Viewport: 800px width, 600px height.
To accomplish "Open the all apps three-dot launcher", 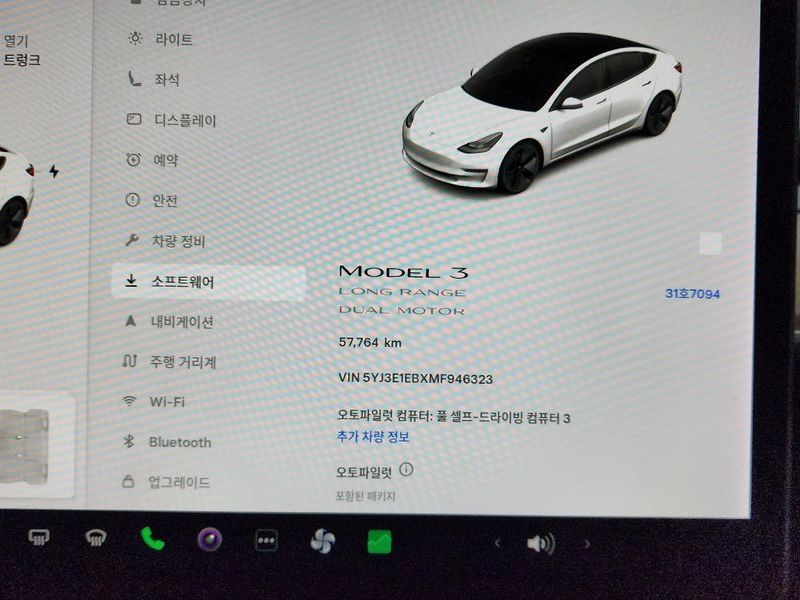I will (x=266, y=541).
